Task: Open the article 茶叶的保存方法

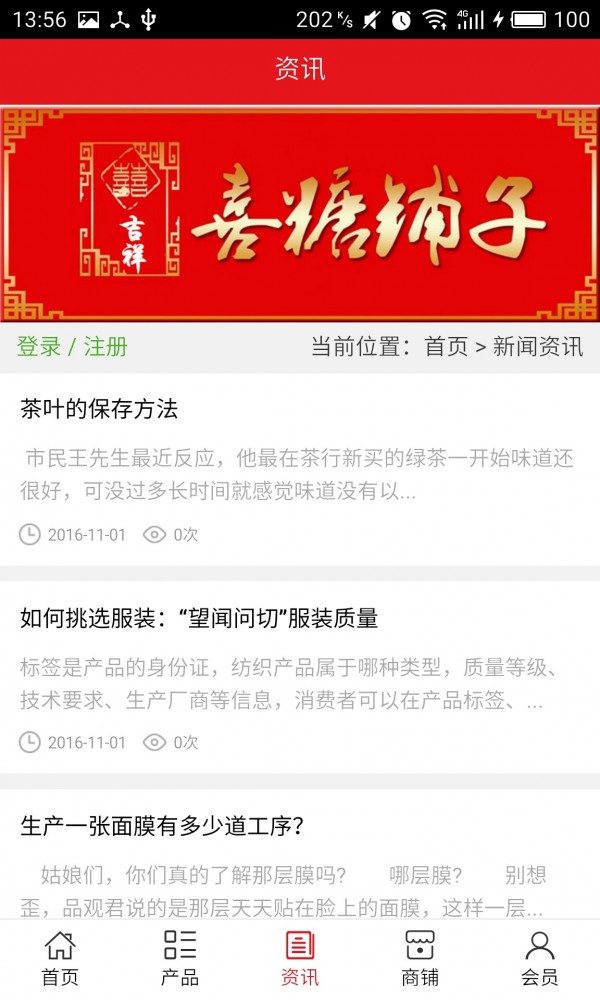Action: pyautogui.click(x=99, y=409)
